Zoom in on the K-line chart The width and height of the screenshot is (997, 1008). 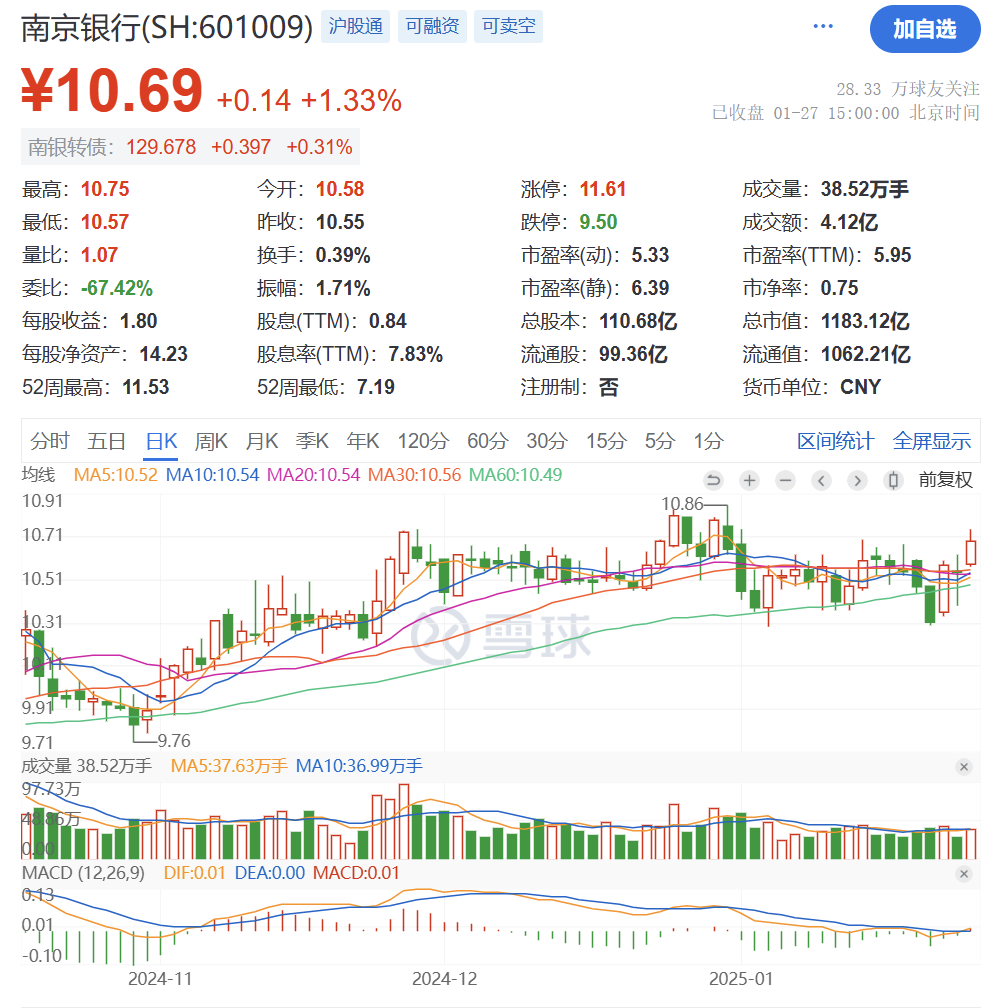[749, 480]
